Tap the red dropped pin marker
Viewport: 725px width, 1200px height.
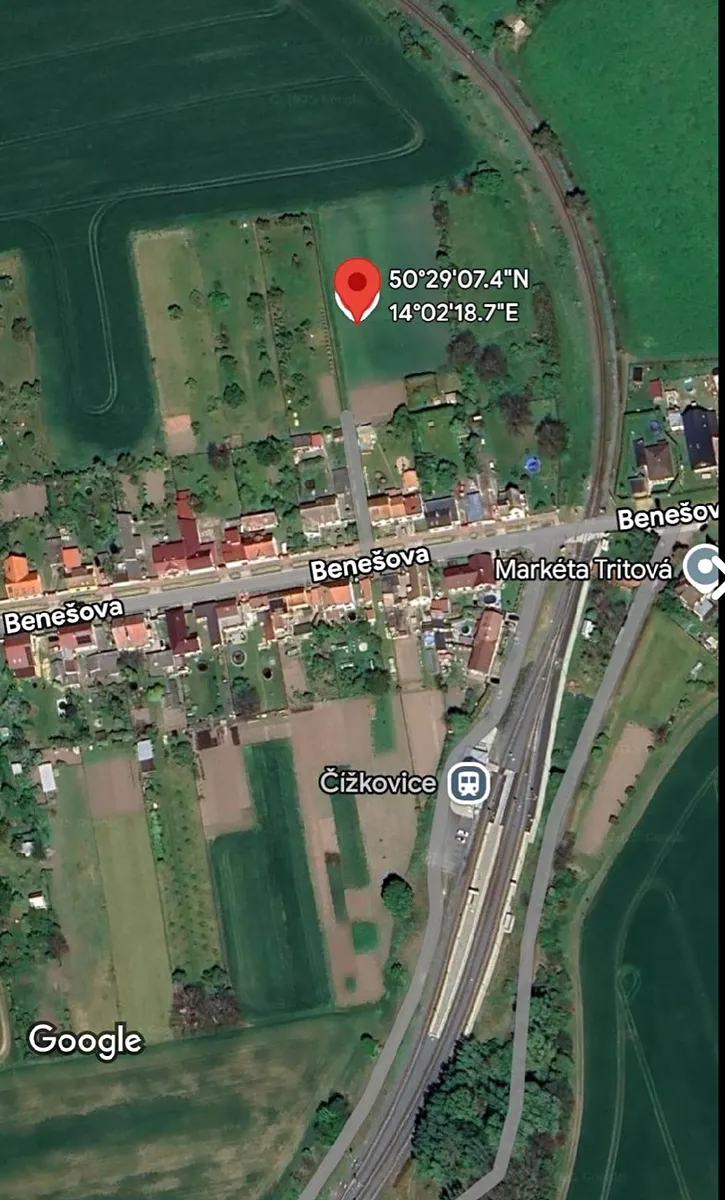[357, 288]
